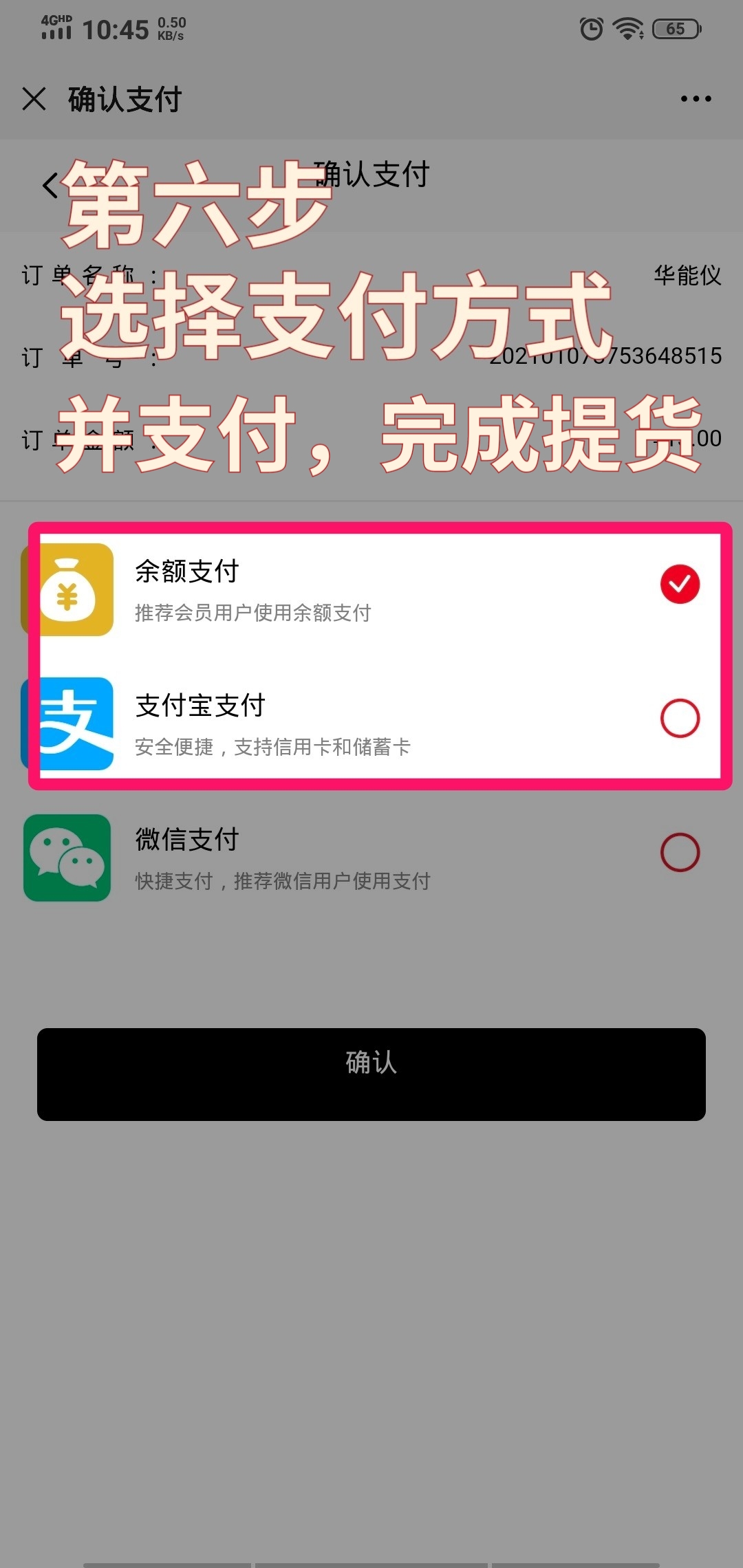This screenshot has height=1568, width=743.
Task: Choose 支付宝支付 as the payment option
Action: pos(679,719)
